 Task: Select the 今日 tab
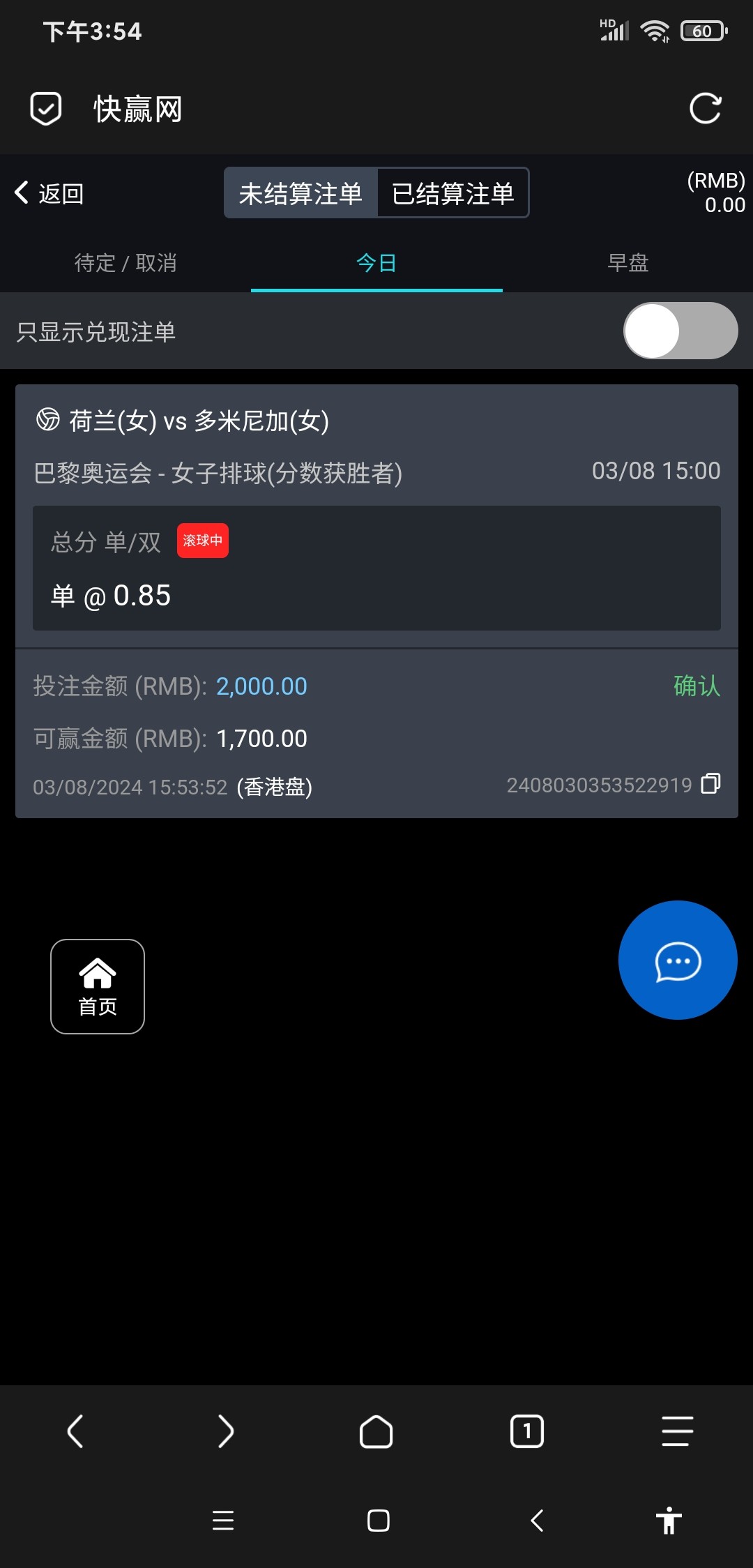376,263
